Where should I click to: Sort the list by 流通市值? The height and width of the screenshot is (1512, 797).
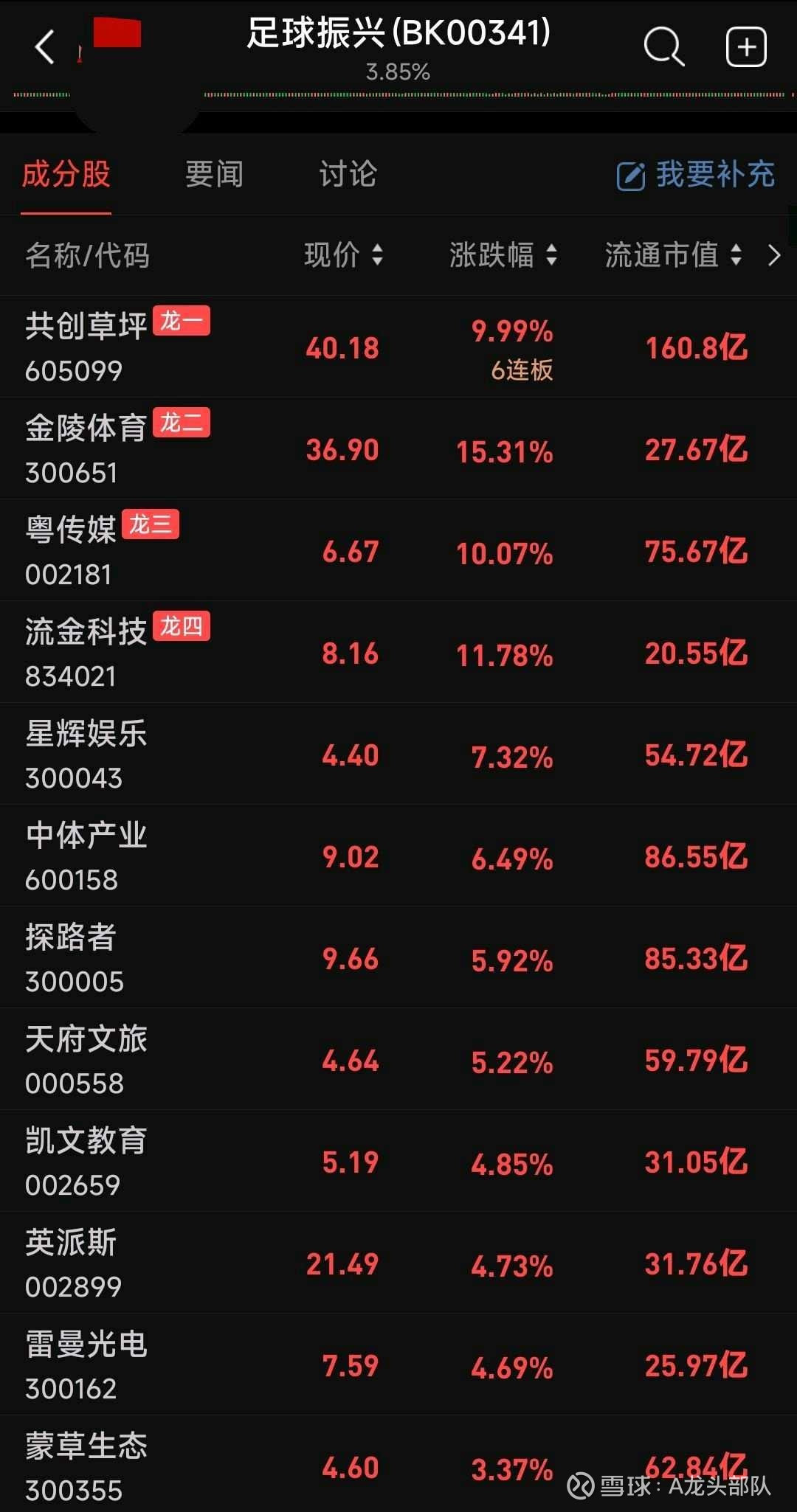[673, 255]
